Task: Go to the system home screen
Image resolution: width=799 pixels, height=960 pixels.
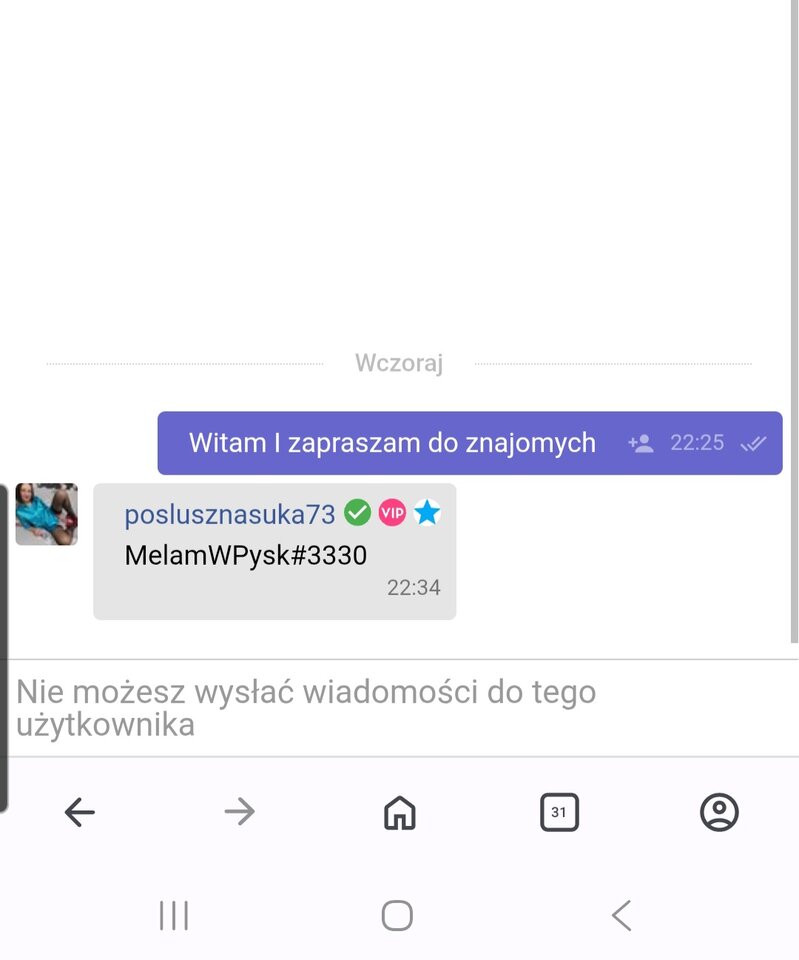Action: 397,915
